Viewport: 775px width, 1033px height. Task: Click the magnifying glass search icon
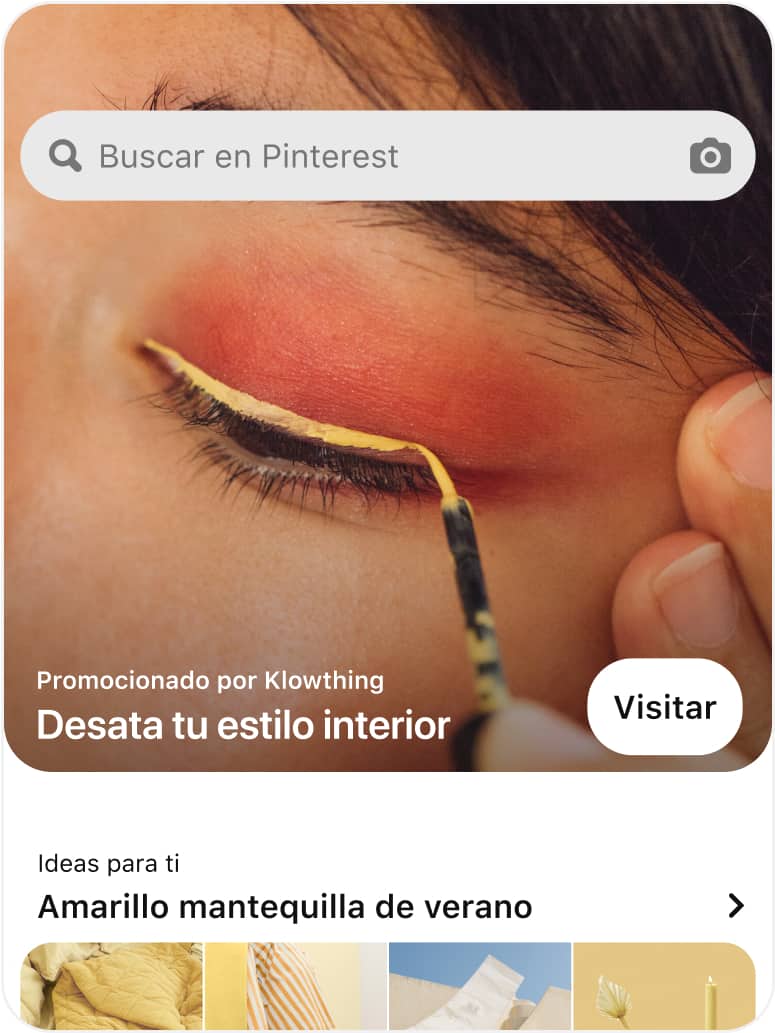click(x=64, y=156)
